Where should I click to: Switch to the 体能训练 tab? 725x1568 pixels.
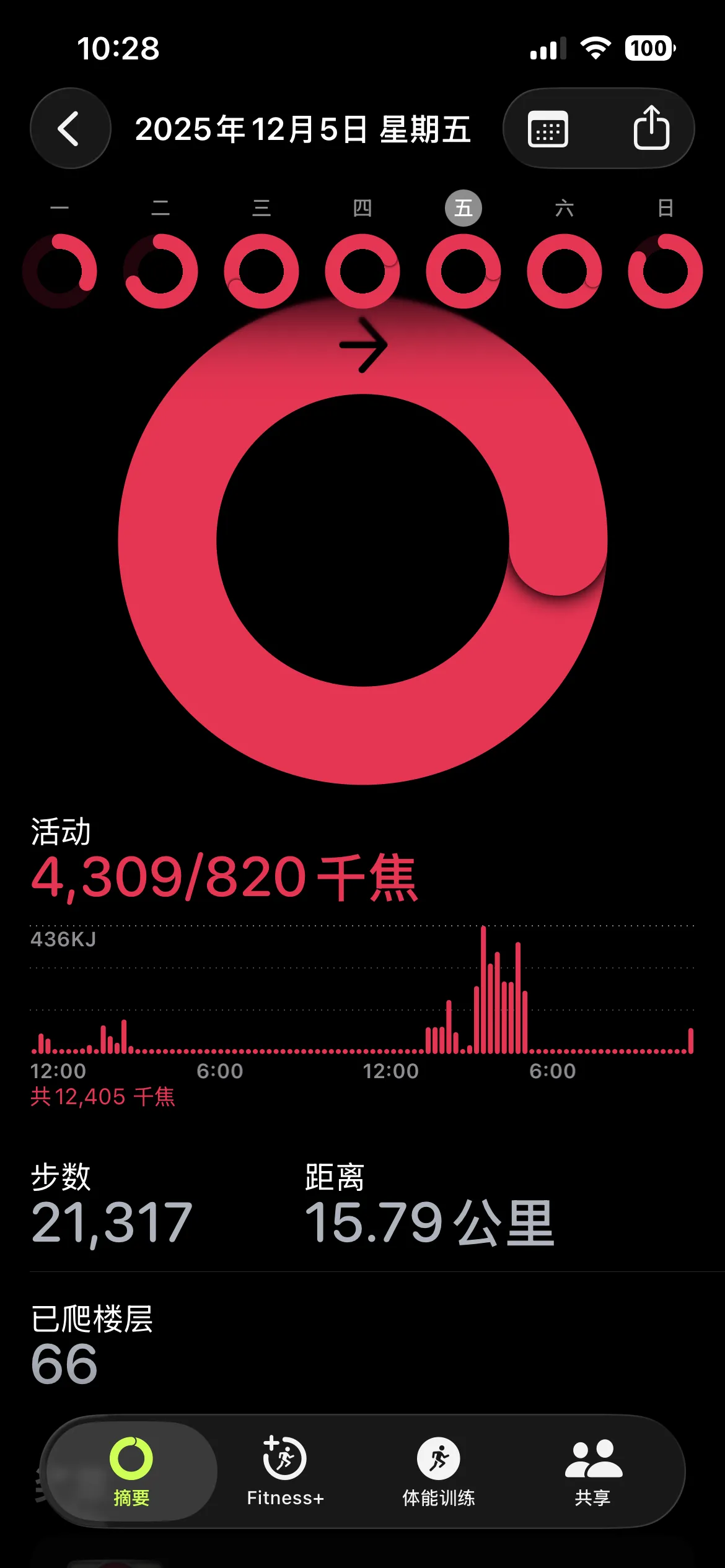439,1471
